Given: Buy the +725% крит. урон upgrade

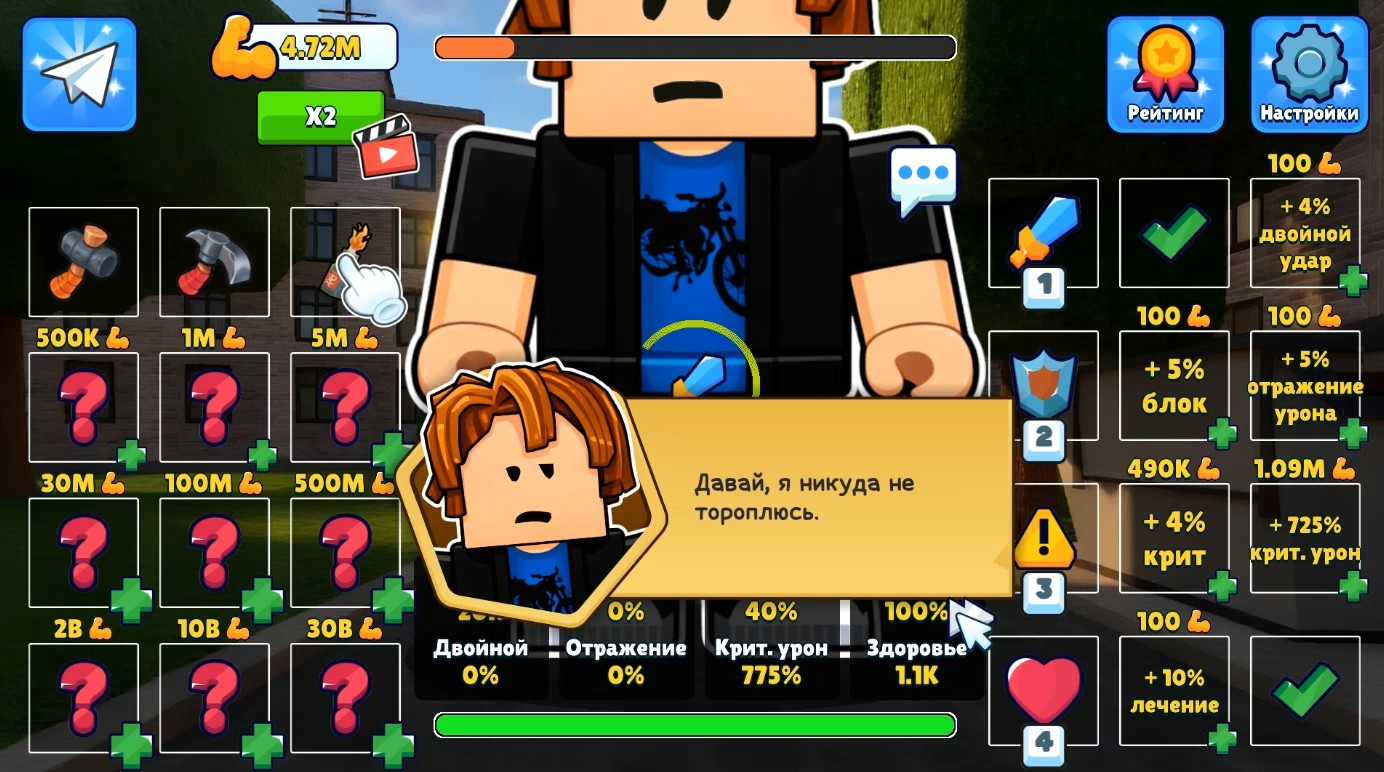Looking at the screenshot, I should 1305,538.
